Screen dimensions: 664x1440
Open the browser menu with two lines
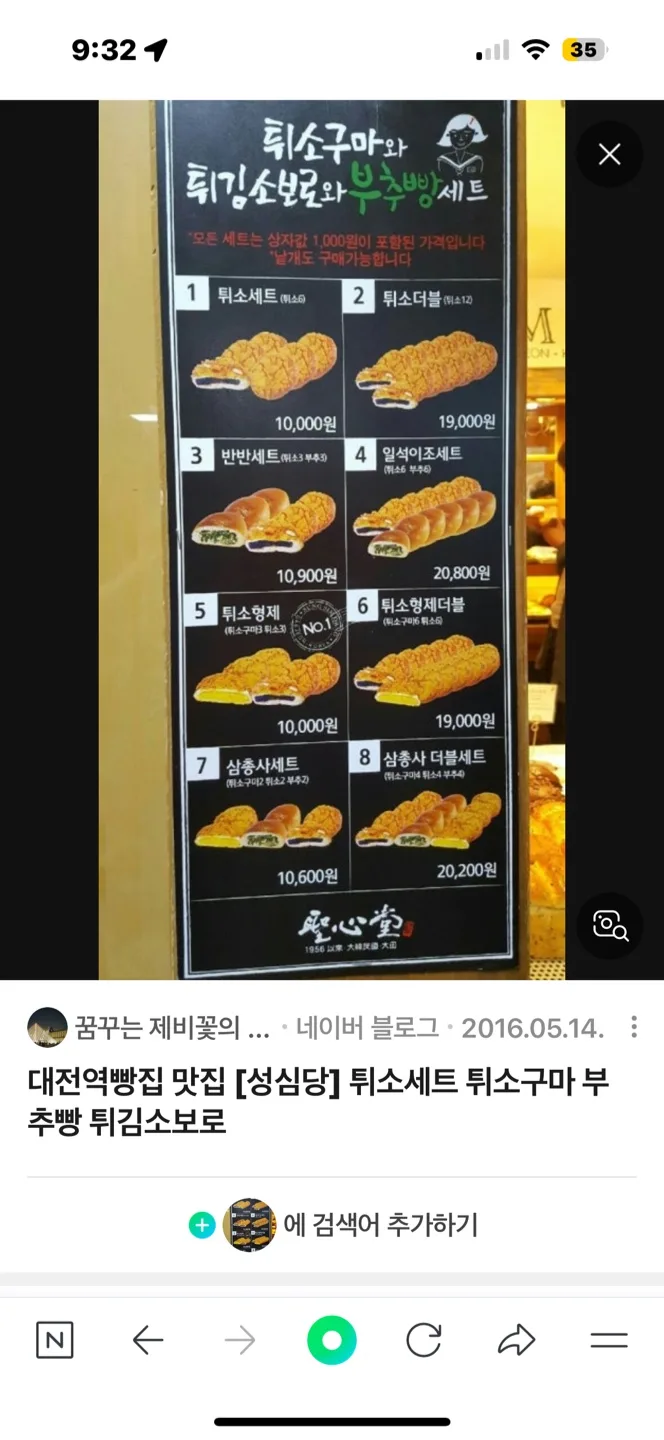608,1341
